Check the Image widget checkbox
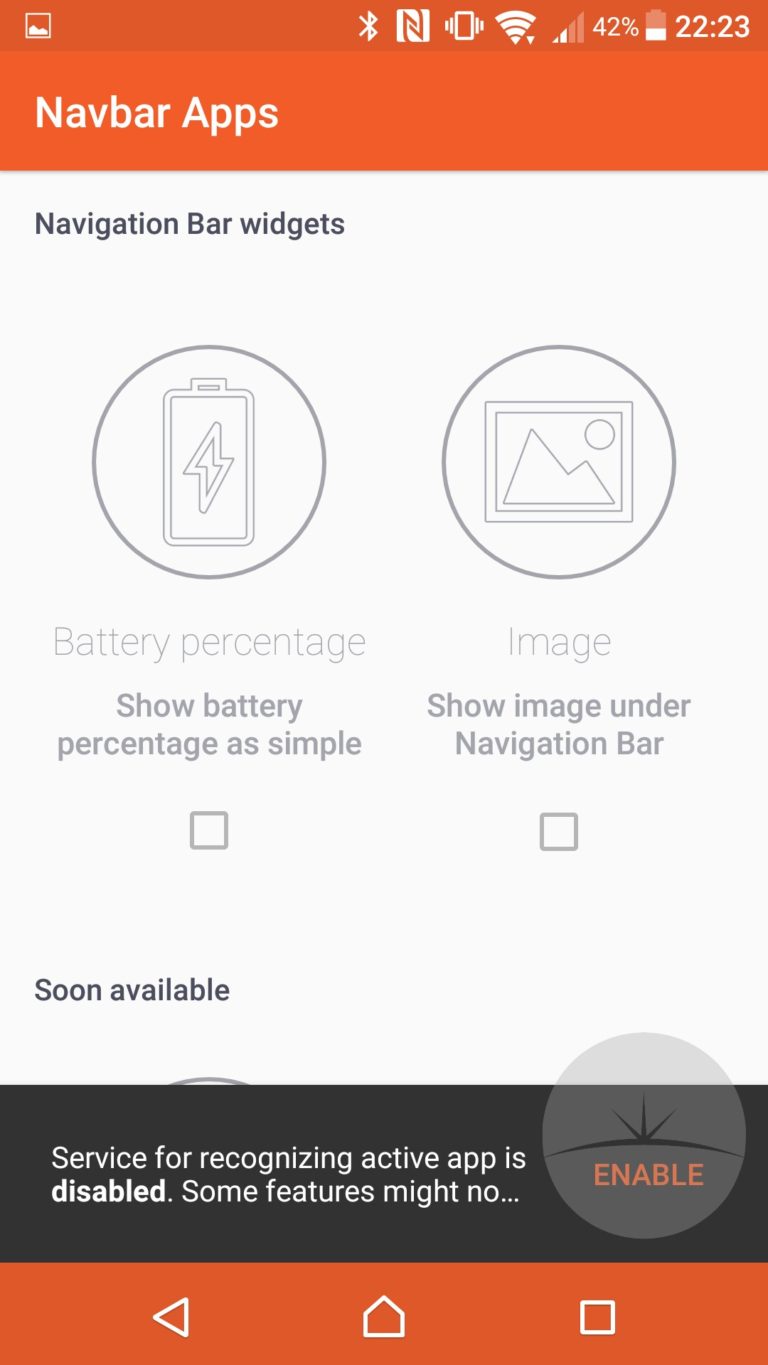Screen dimensions: 768x1365 click(559, 831)
